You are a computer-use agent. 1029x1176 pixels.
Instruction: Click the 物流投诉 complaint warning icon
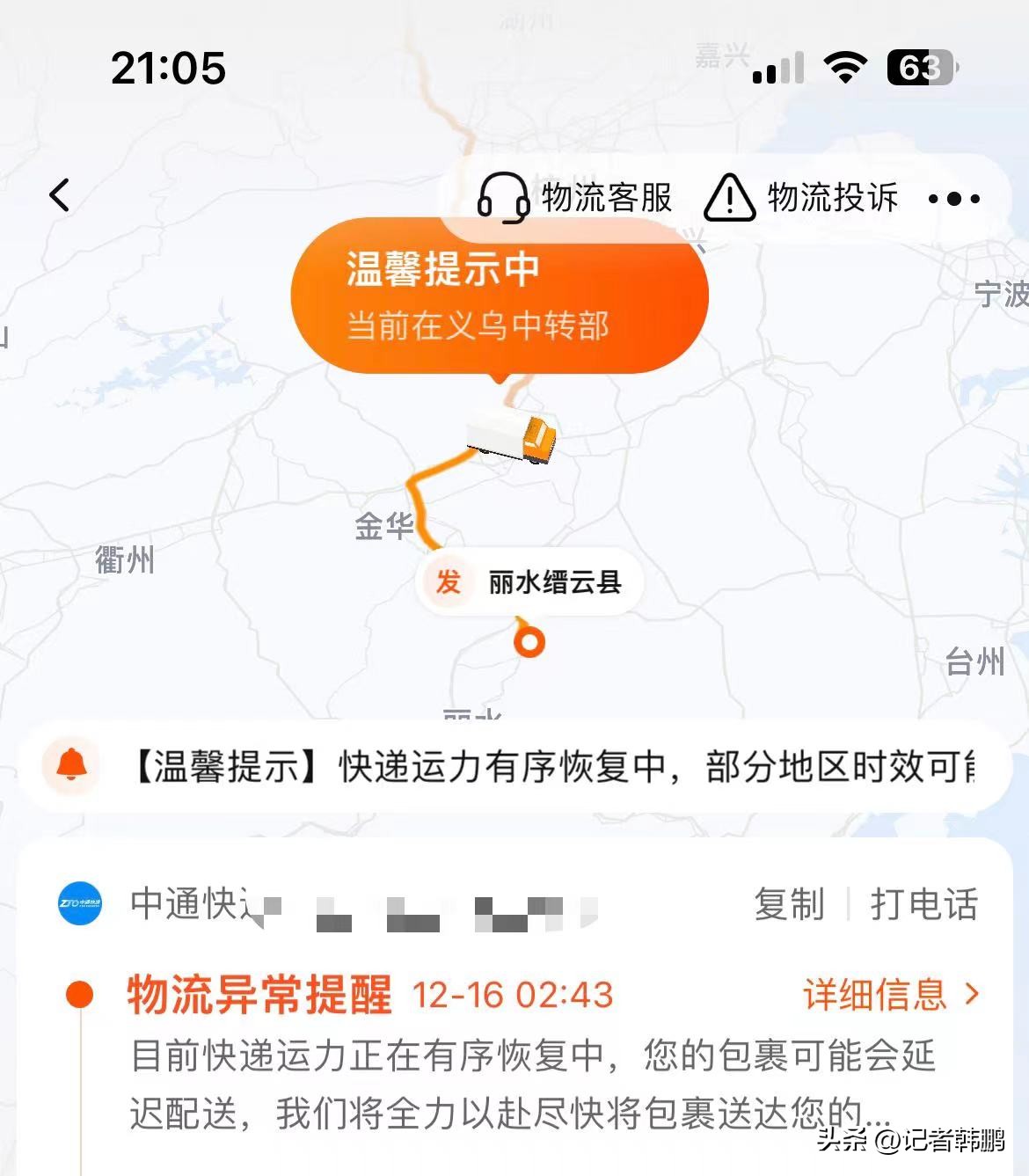(729, 197)
